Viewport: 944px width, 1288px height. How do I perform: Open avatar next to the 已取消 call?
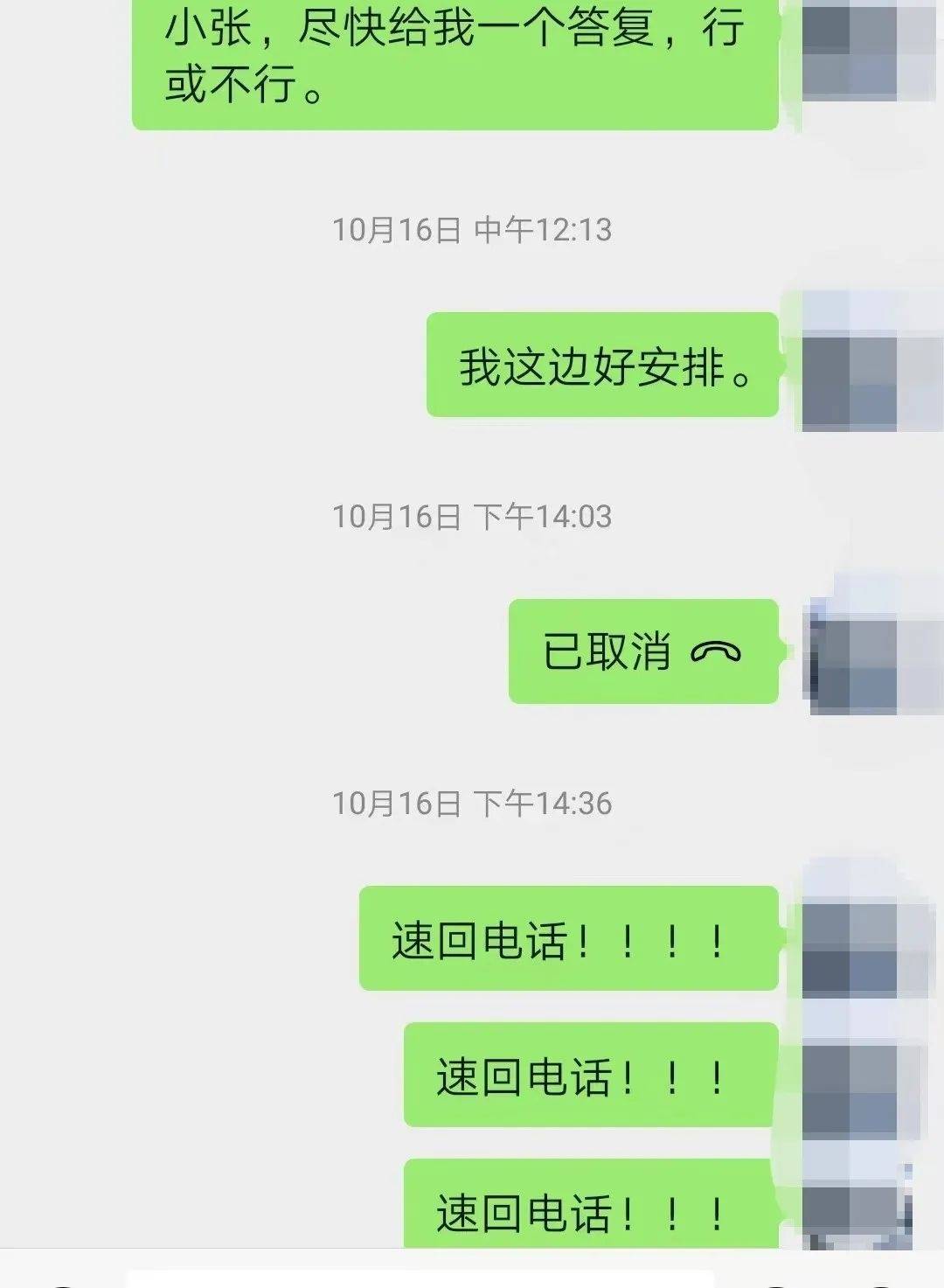(852, 651)
